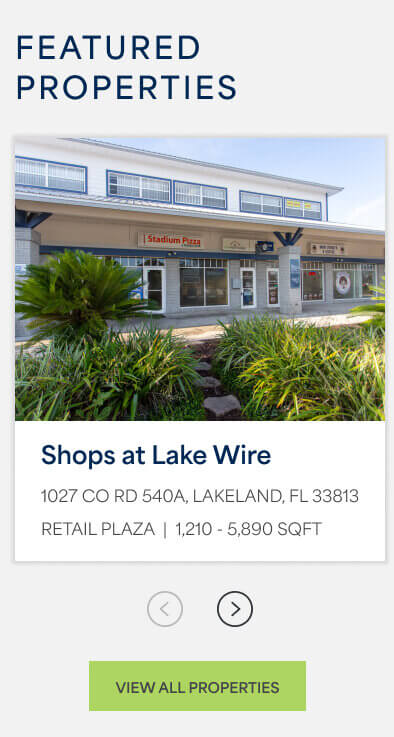Go back to the previous featured property
394x737 pixels.
pyautogui.click(x=165, y=609)
